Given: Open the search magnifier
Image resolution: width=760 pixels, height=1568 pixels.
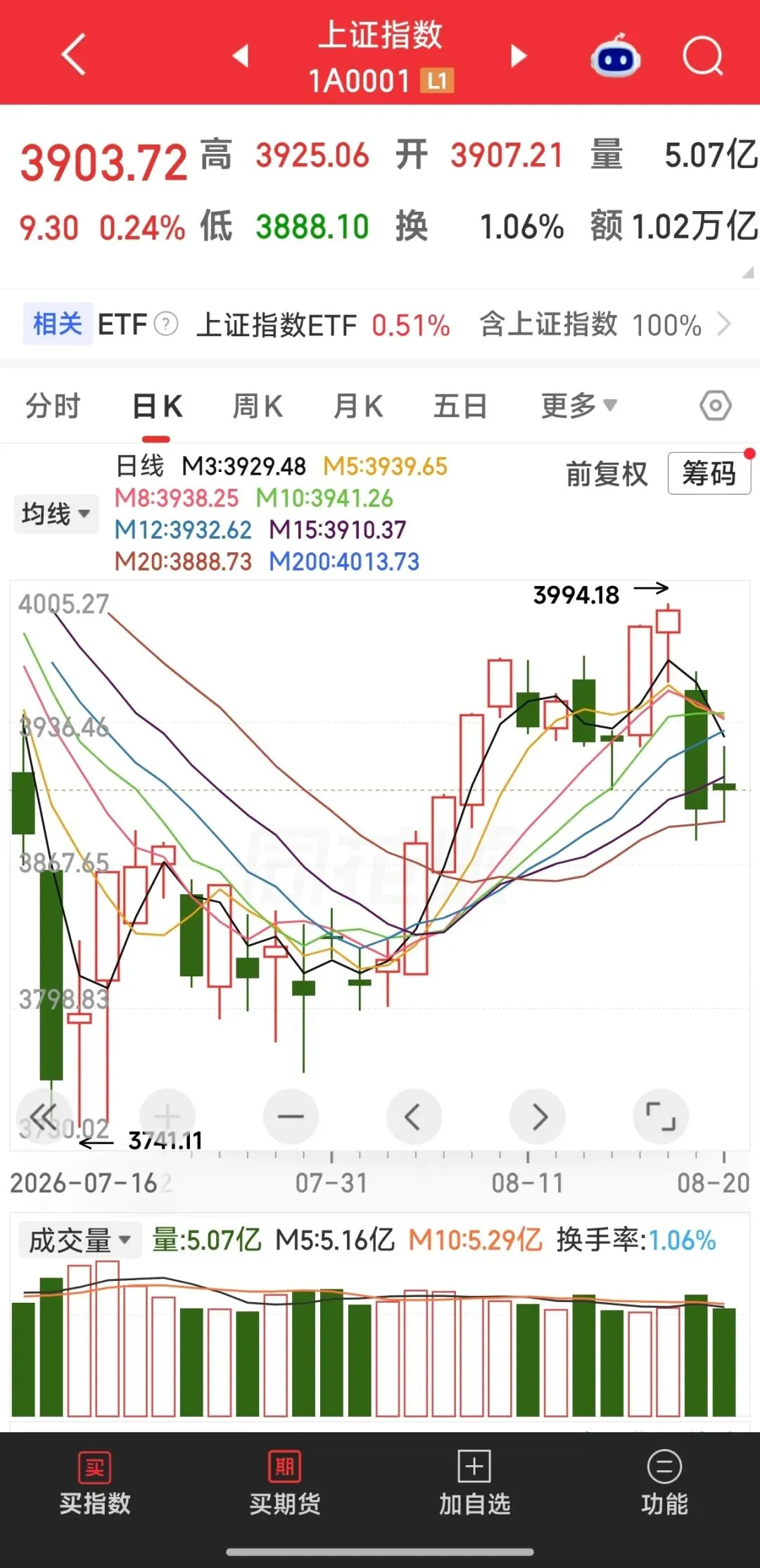Looking at the screenshot, I should click(x=703, y=55).
